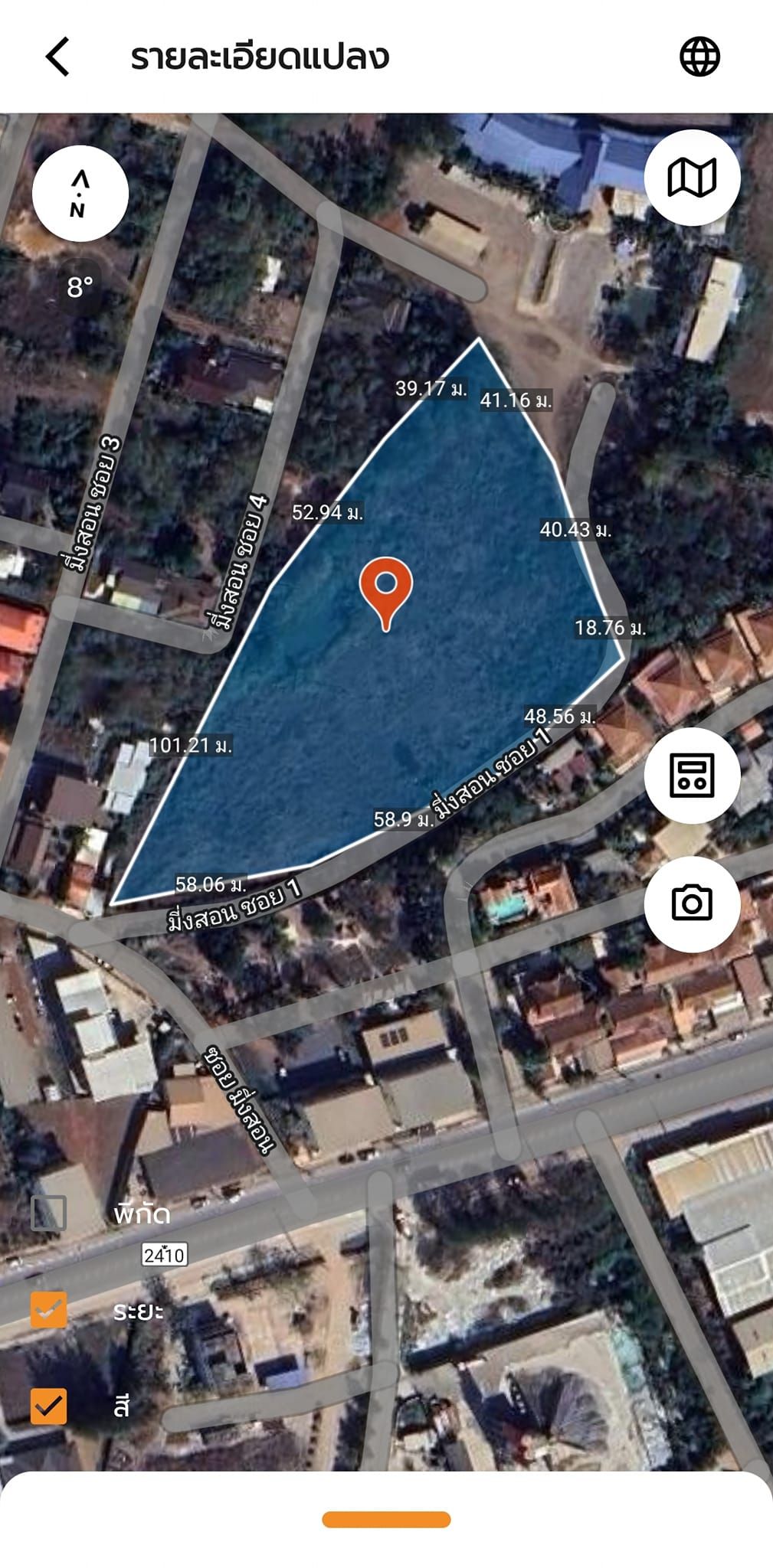Tap the north compass button

pyautogui.click(x=80, y=194)
